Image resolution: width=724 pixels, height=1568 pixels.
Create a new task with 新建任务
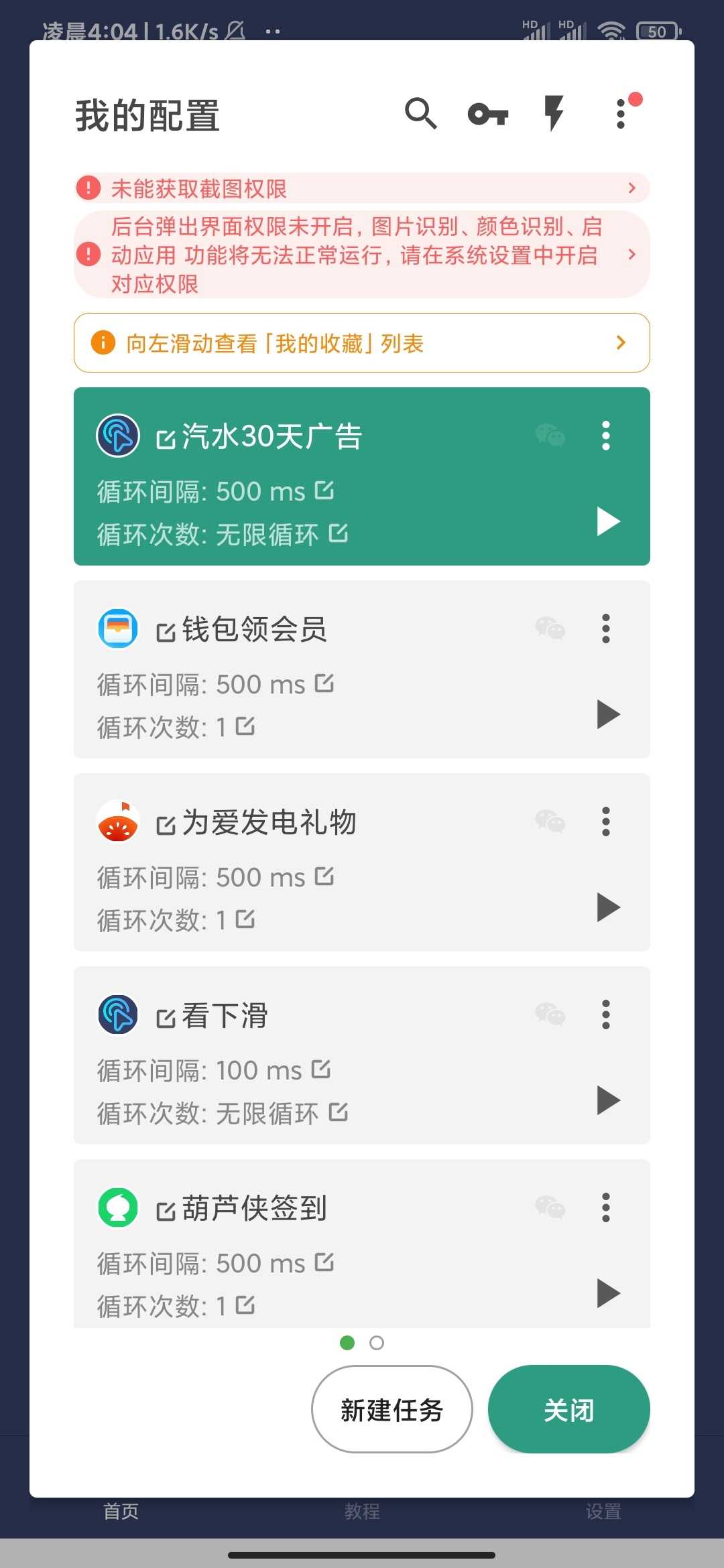392,1410
